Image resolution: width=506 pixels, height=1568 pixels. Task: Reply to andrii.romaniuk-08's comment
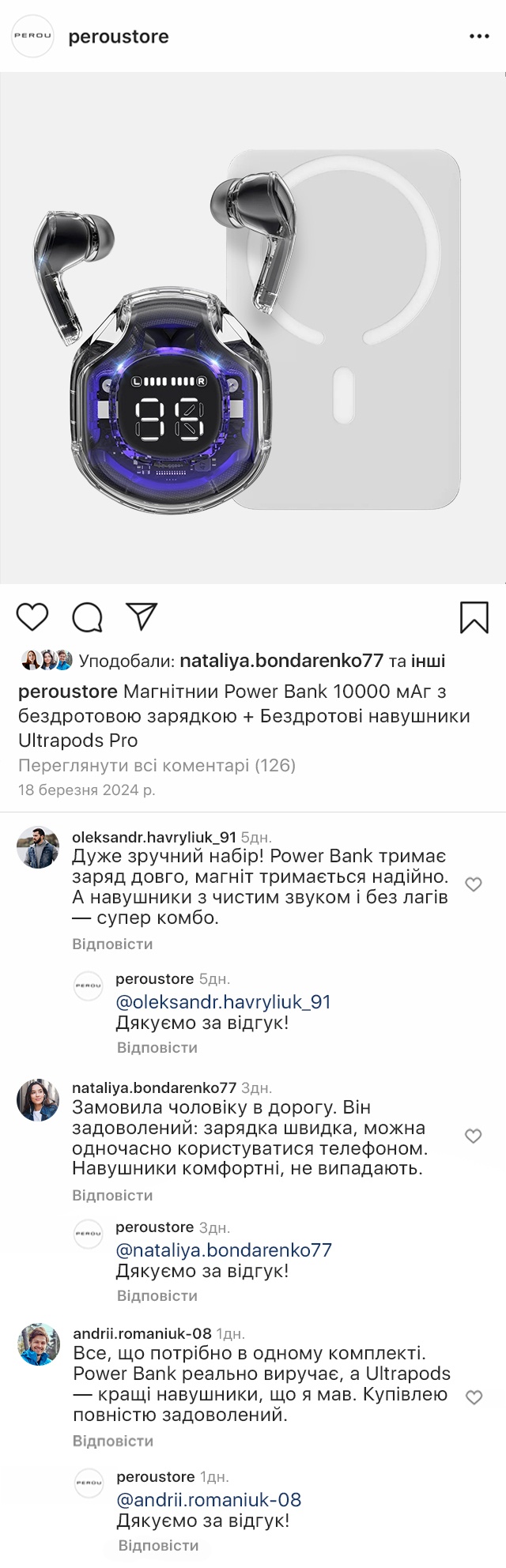coord(113,1442)
